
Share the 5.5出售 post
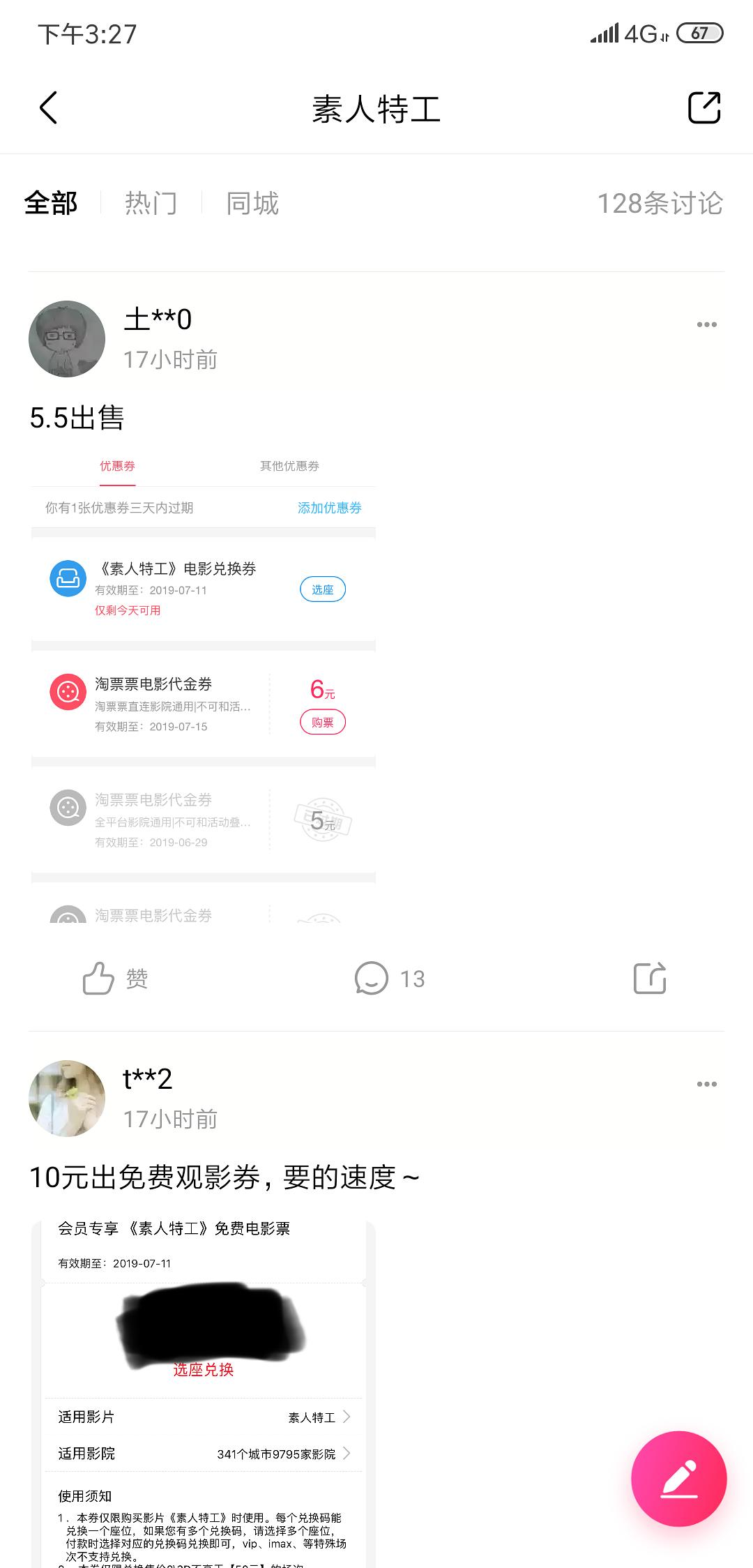point(650,978)
